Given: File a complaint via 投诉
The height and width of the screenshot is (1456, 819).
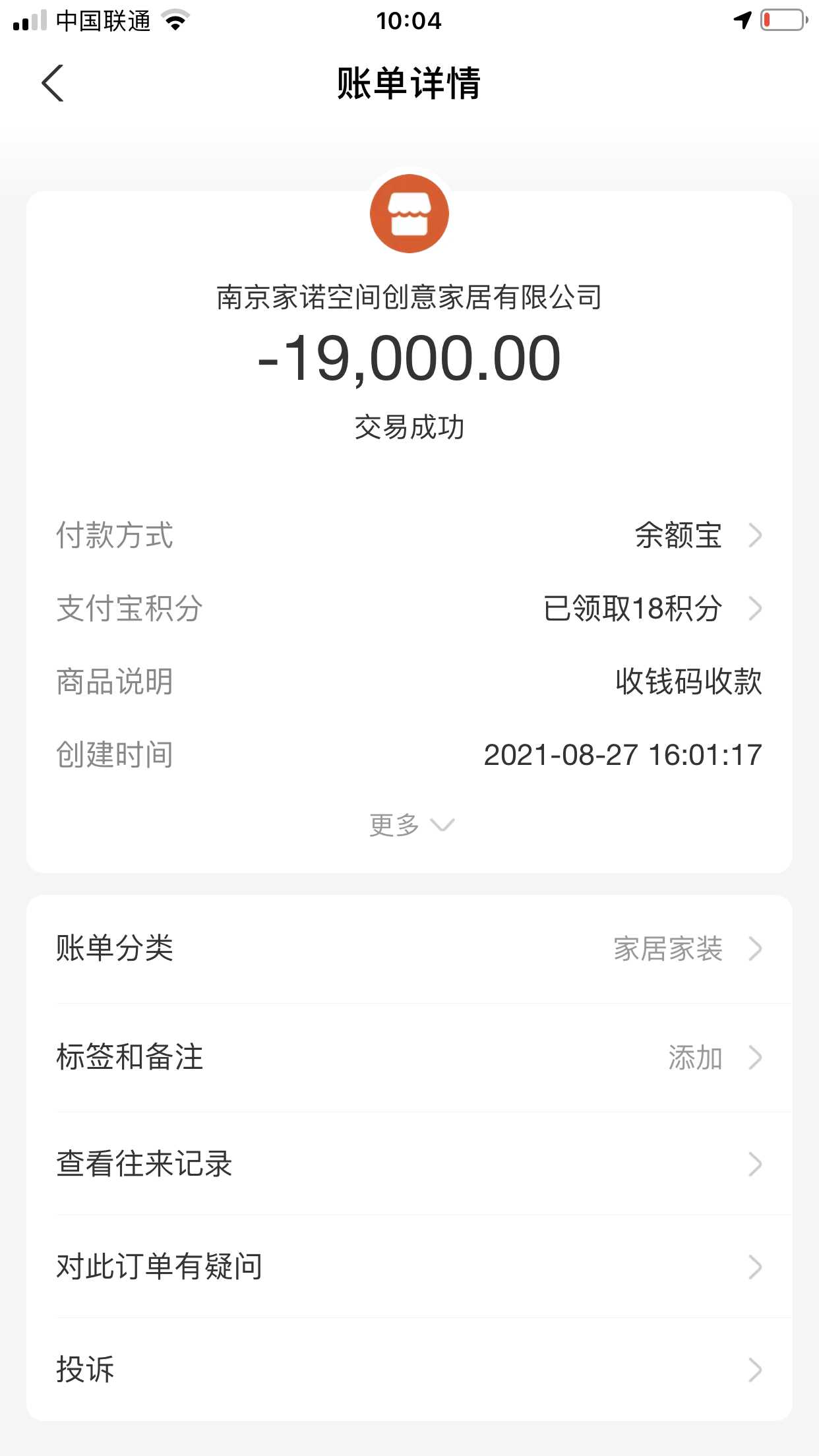Looking at the screenshot, I should [409, 1370].
